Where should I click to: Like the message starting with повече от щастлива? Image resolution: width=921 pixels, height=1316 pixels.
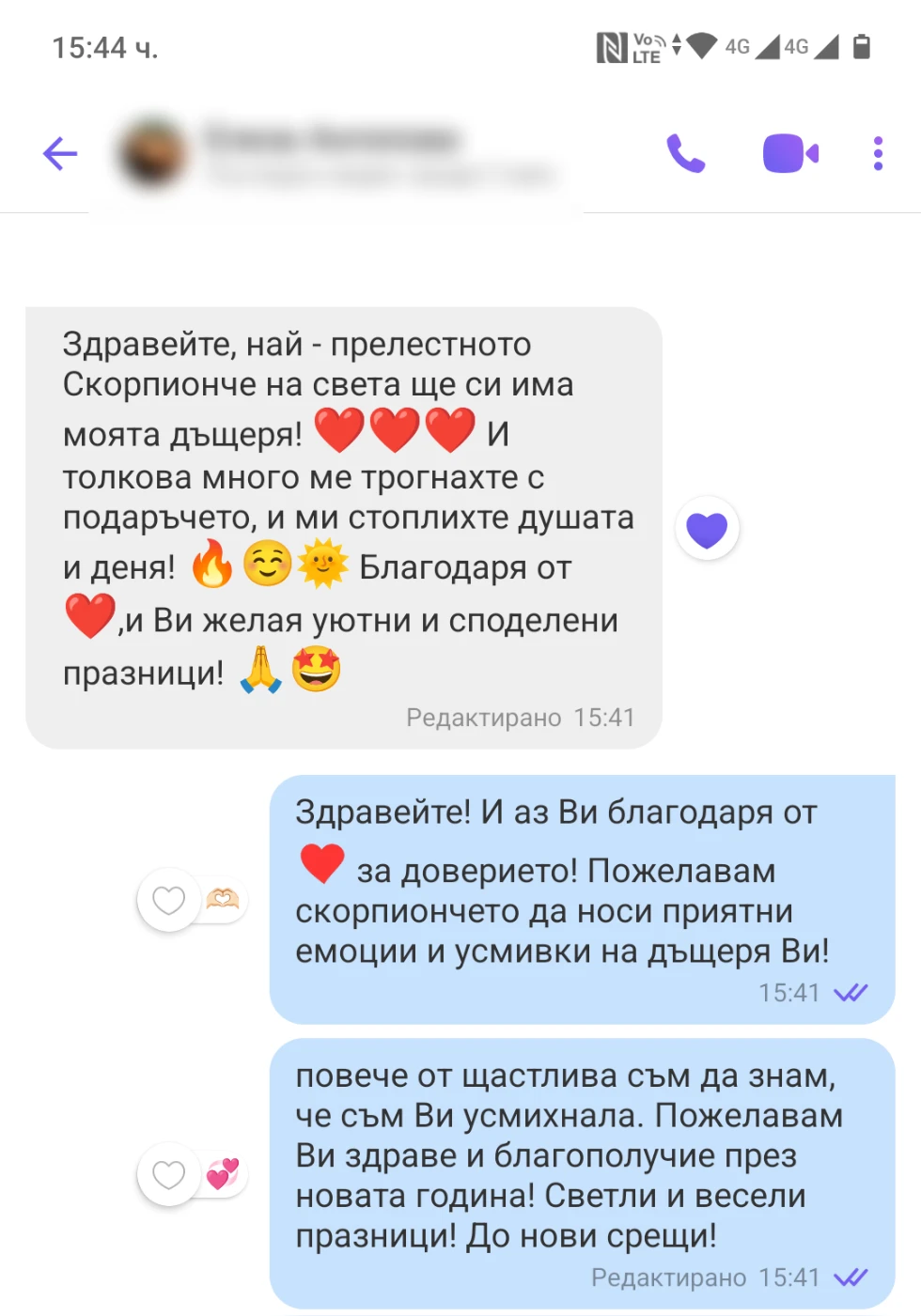click(x=169, y=1174)
